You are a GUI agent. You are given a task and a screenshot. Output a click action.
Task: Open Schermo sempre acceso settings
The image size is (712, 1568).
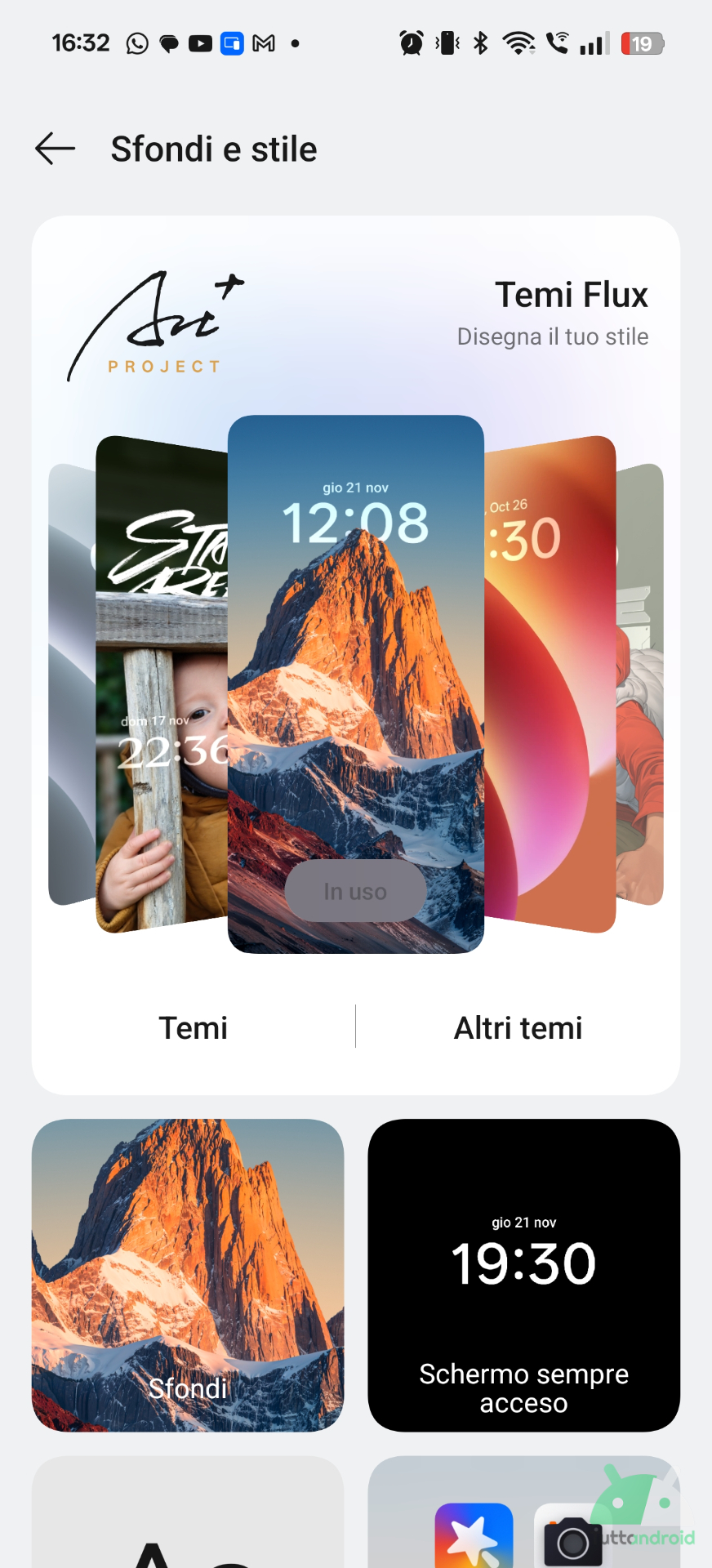[523, 1274]
